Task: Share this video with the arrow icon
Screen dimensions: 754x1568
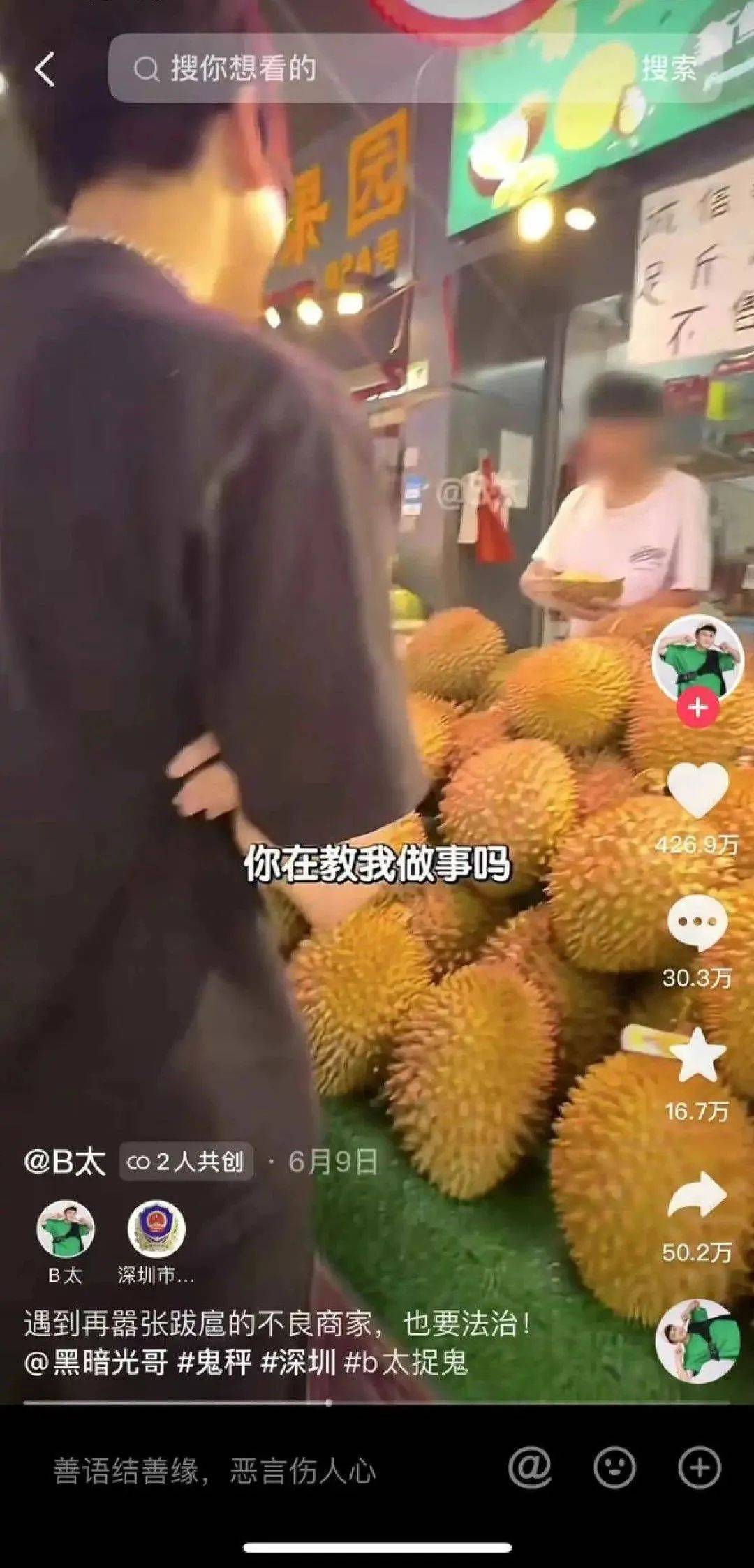Action: pyautogui.click(x=697, y=1195)
